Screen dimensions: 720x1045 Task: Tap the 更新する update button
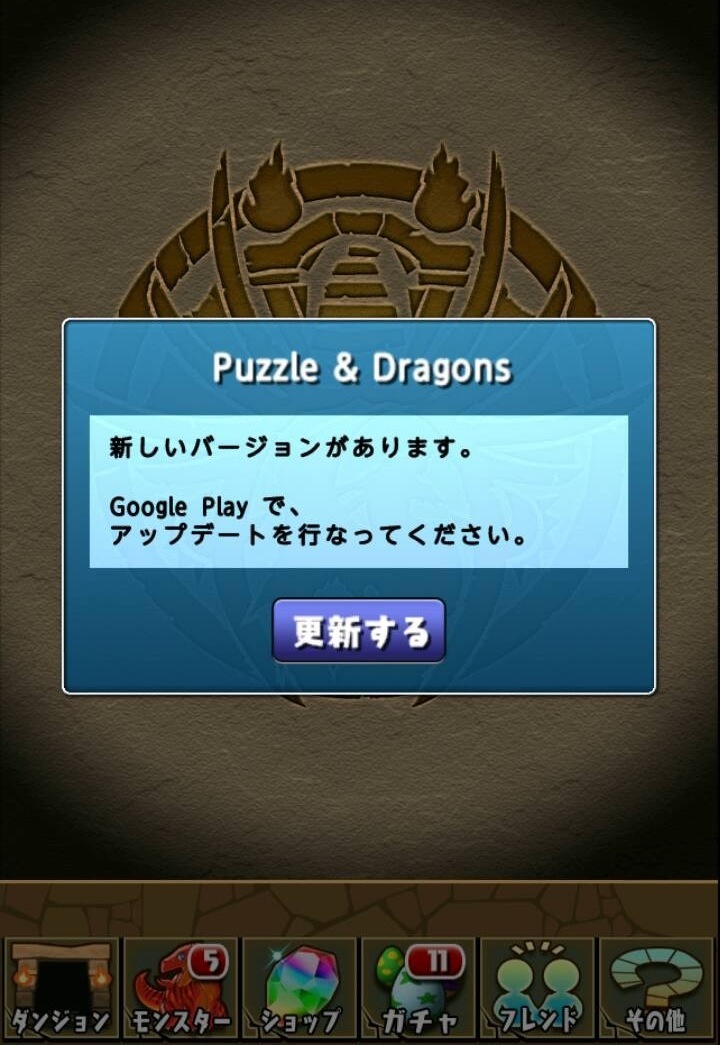[x=359, y=630]
